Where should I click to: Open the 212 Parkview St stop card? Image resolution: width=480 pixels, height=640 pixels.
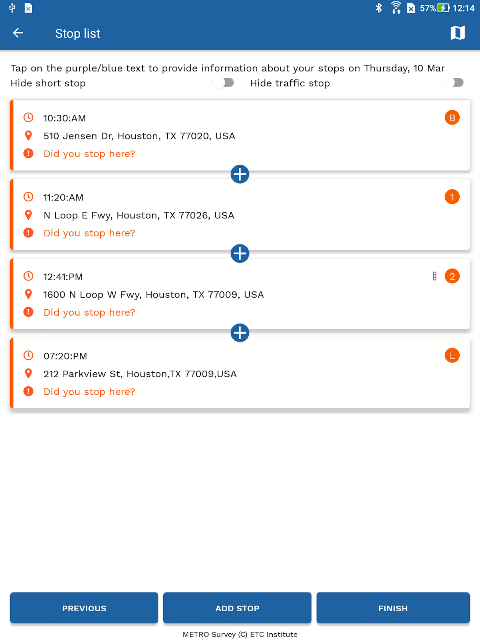(240, 373)
